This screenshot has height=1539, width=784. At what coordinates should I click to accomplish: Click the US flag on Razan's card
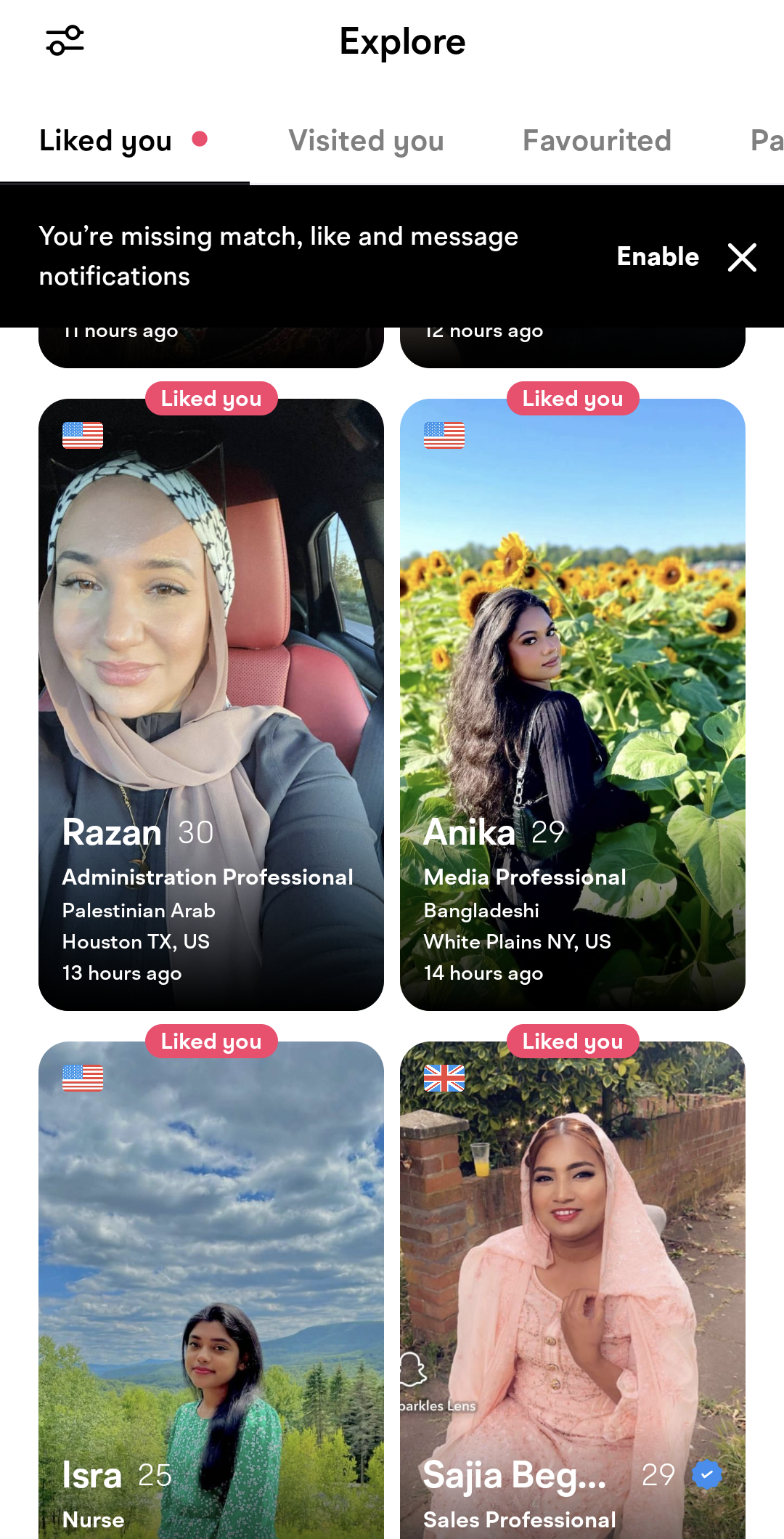pos(83,436)
